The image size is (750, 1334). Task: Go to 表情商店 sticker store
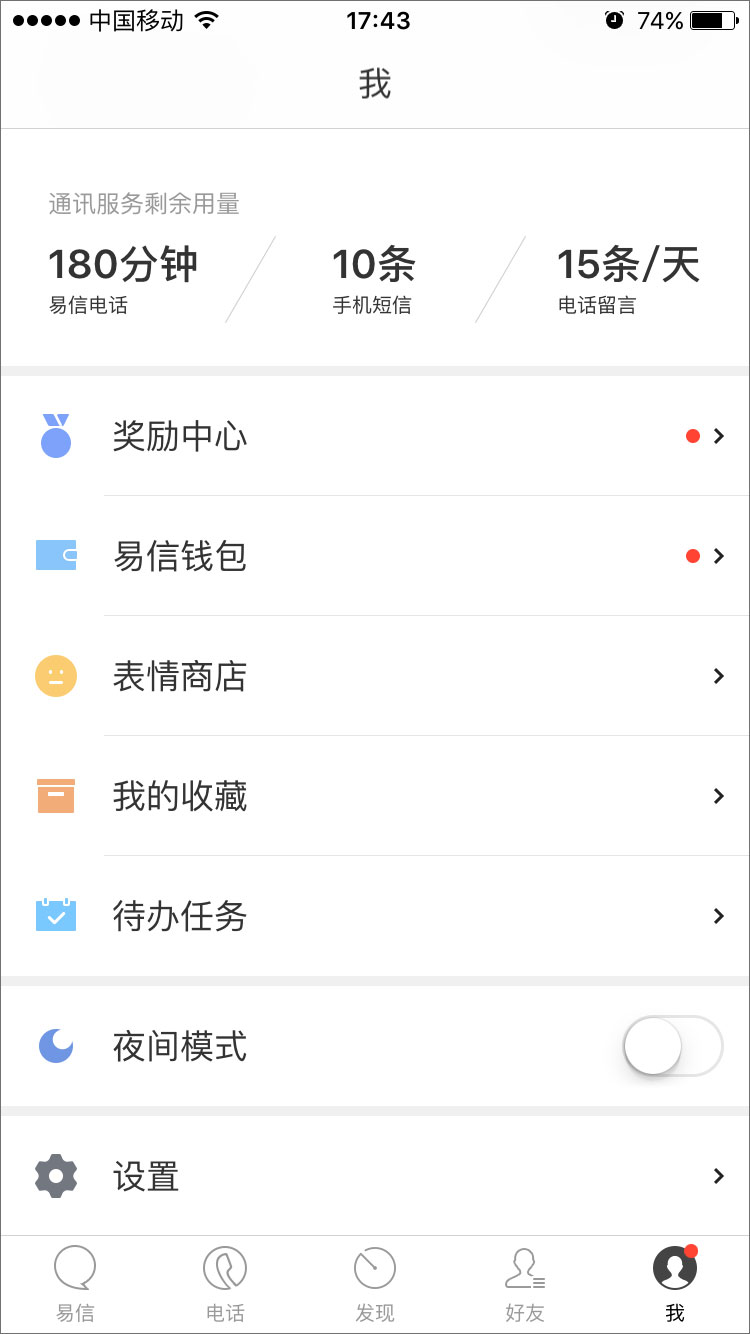[375, 676]
